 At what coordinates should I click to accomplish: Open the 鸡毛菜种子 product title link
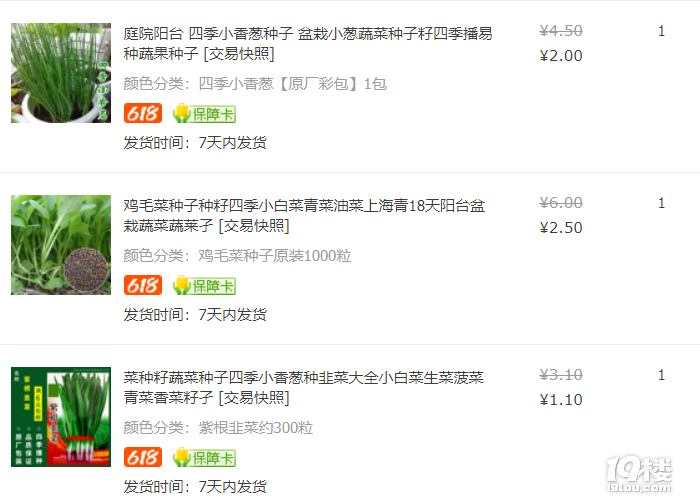point(304,215)
